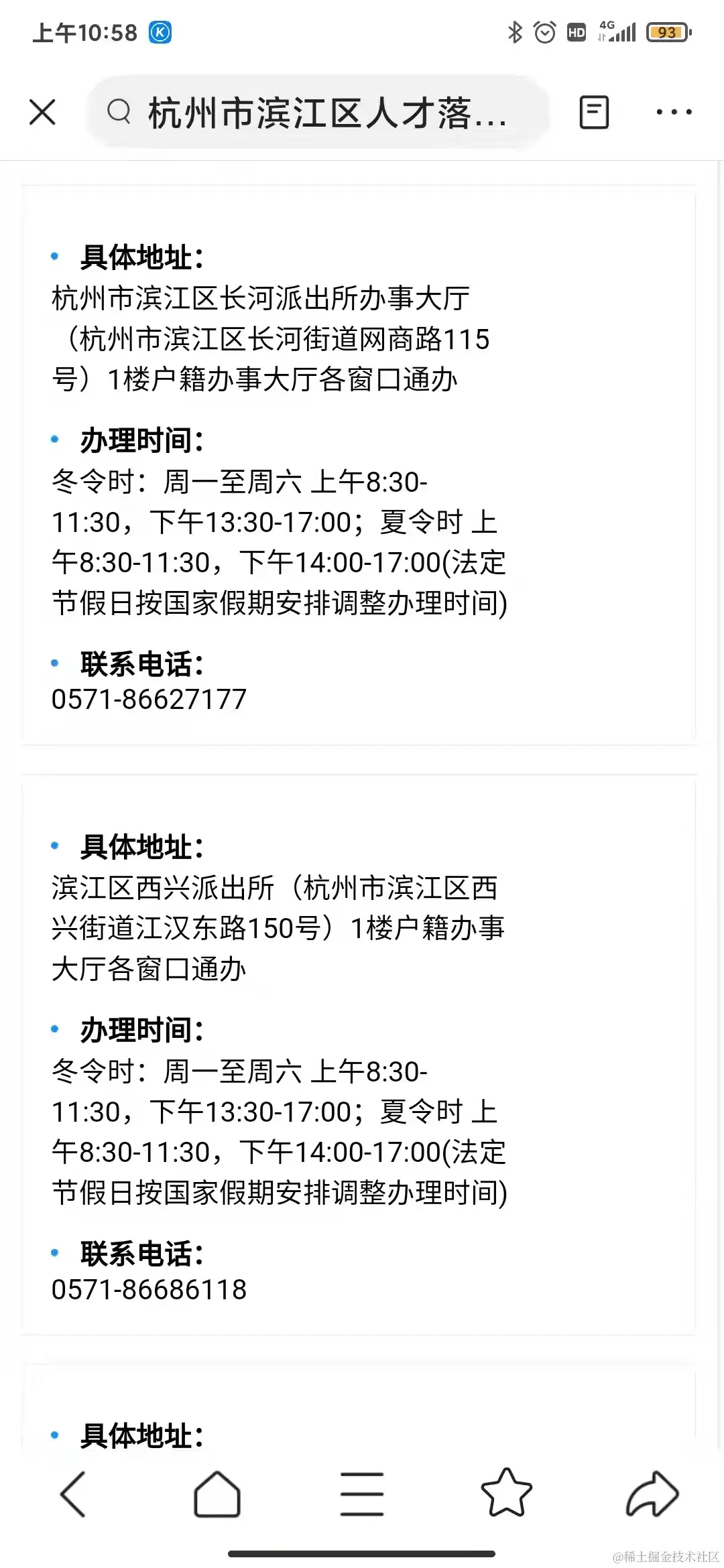Tap the search magnifier icon

pyautogui.click(x=119, y=111)
